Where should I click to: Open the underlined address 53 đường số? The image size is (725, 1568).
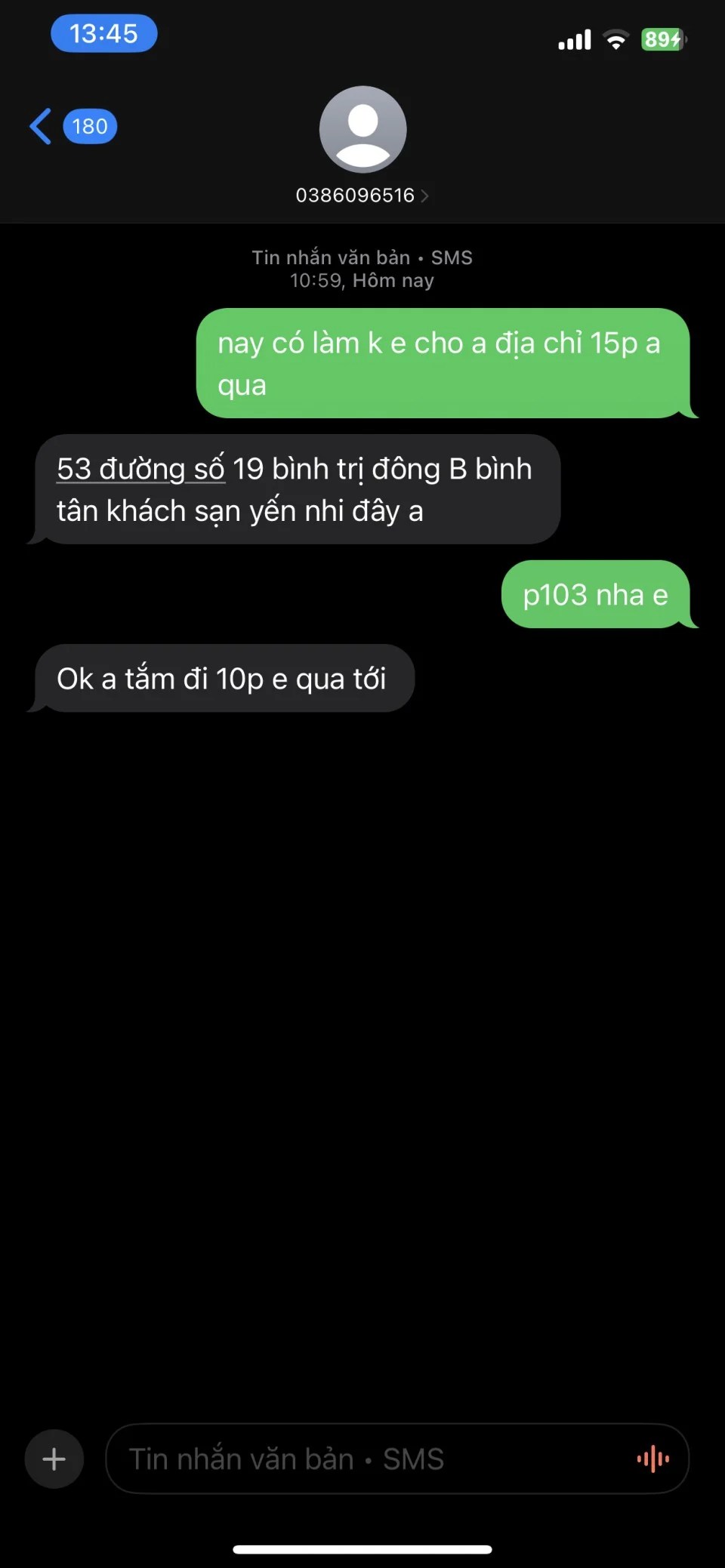coord(140,469)
